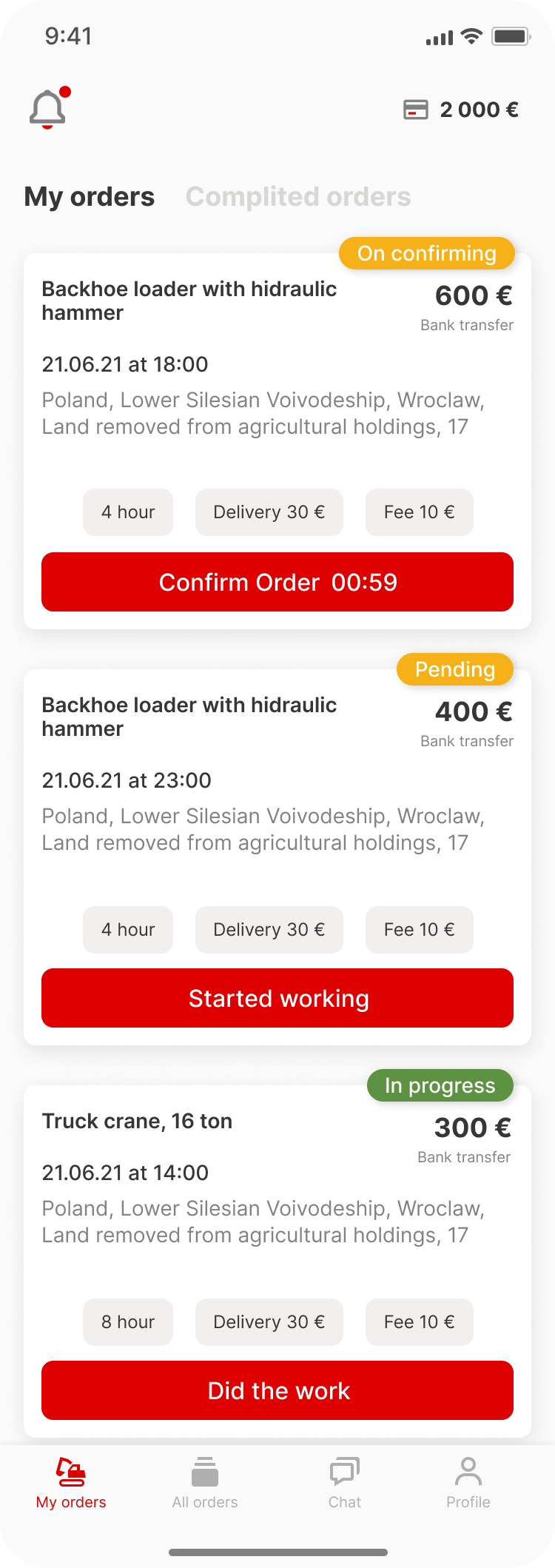The width and height of the screenshot is (555, 1568).
Task: Select the My orders top tab
Action: click(x=90, y=197)
